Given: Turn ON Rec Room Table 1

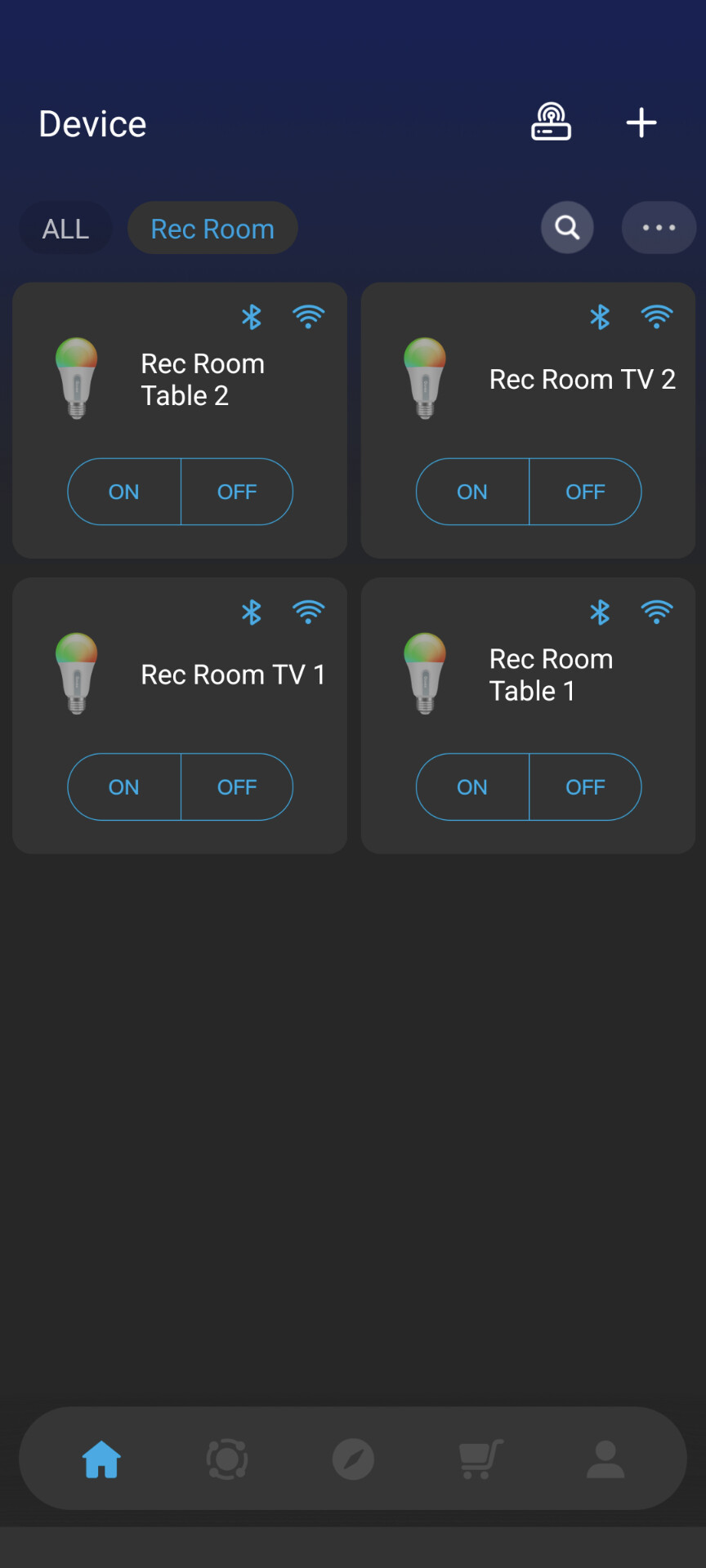Looking at the screenshot, I should [472, 787].
